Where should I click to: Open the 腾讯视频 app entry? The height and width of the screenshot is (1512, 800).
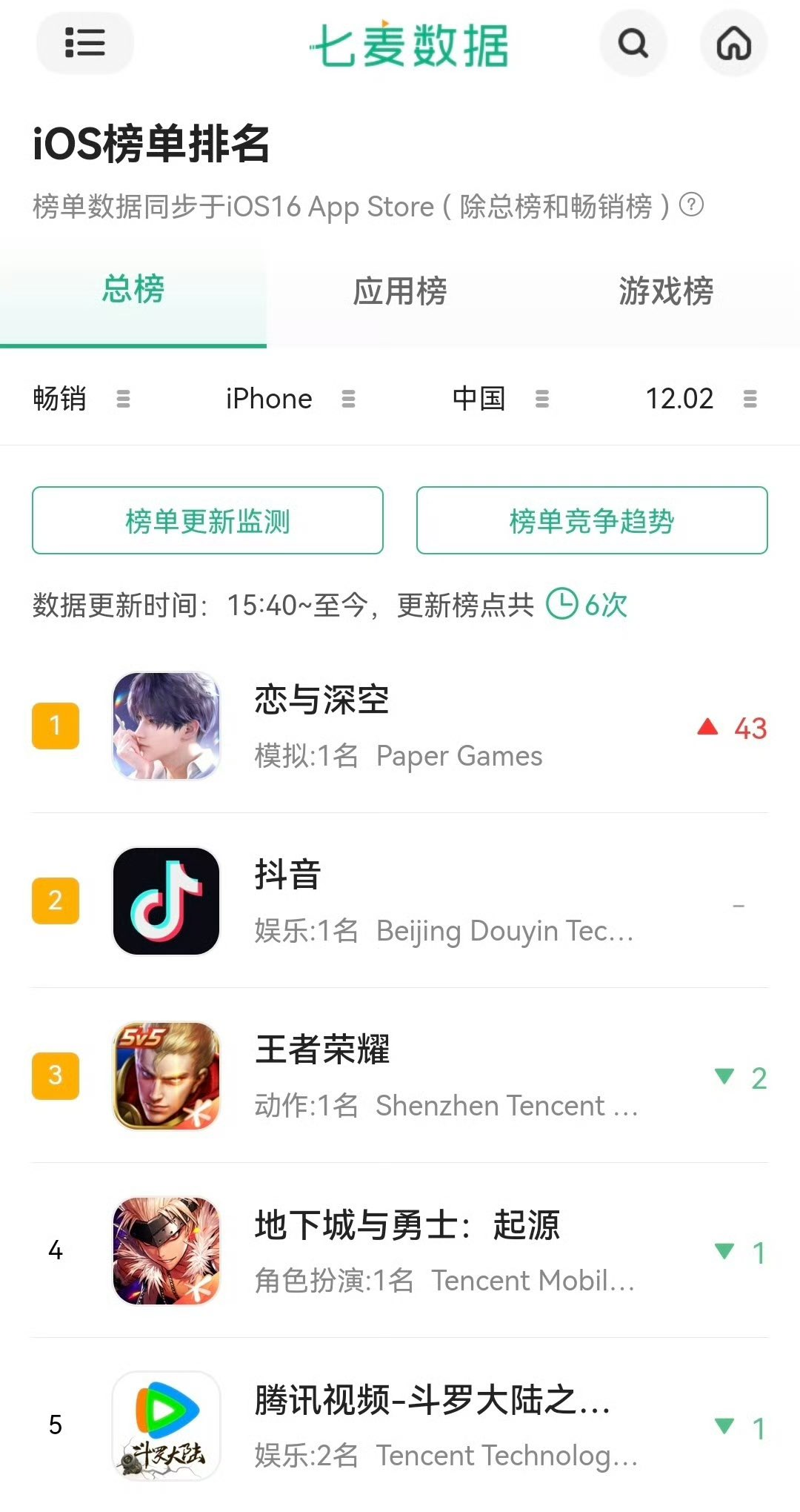(400, 1426)
